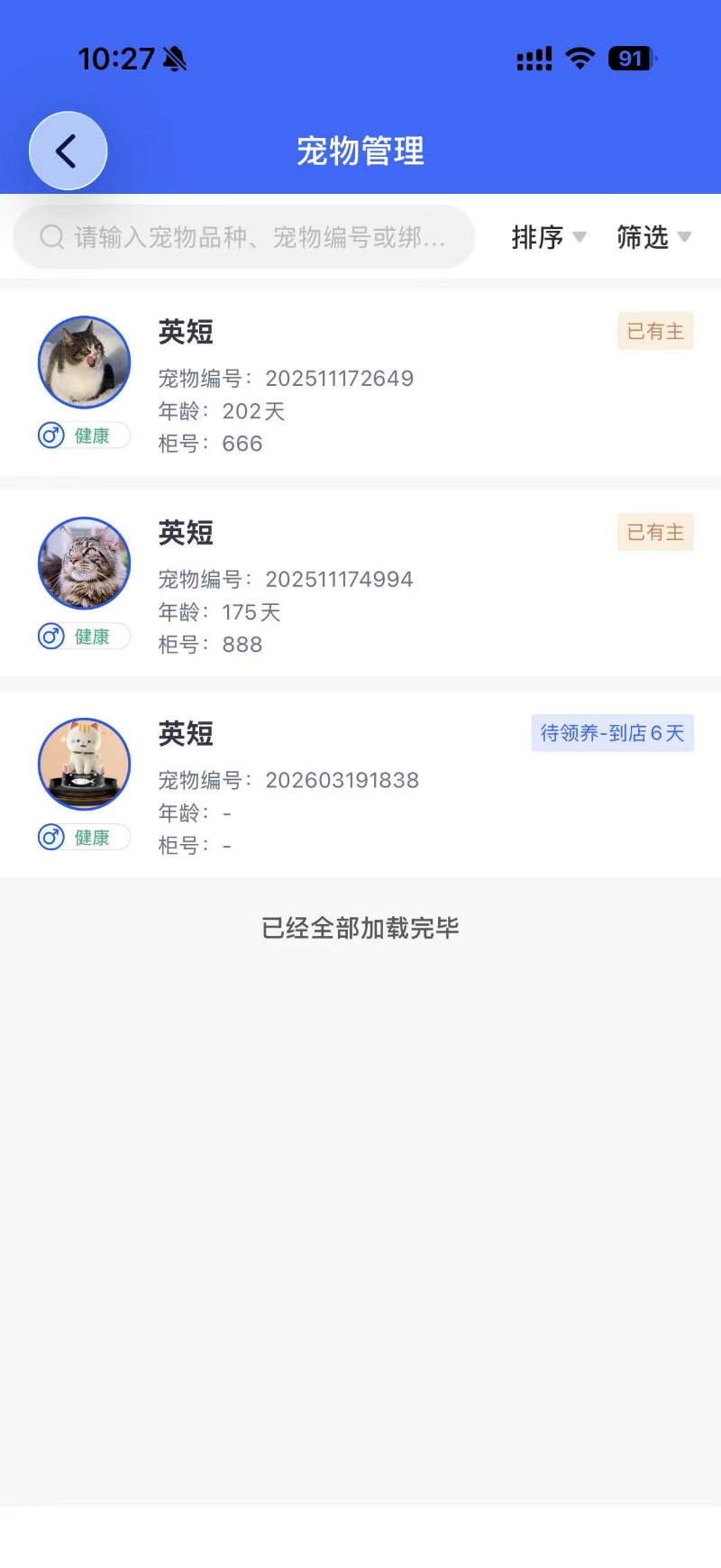Screen dimensions: 721x1568
Task: Click the battery indicator showing 91
Action: pos(631,59)
